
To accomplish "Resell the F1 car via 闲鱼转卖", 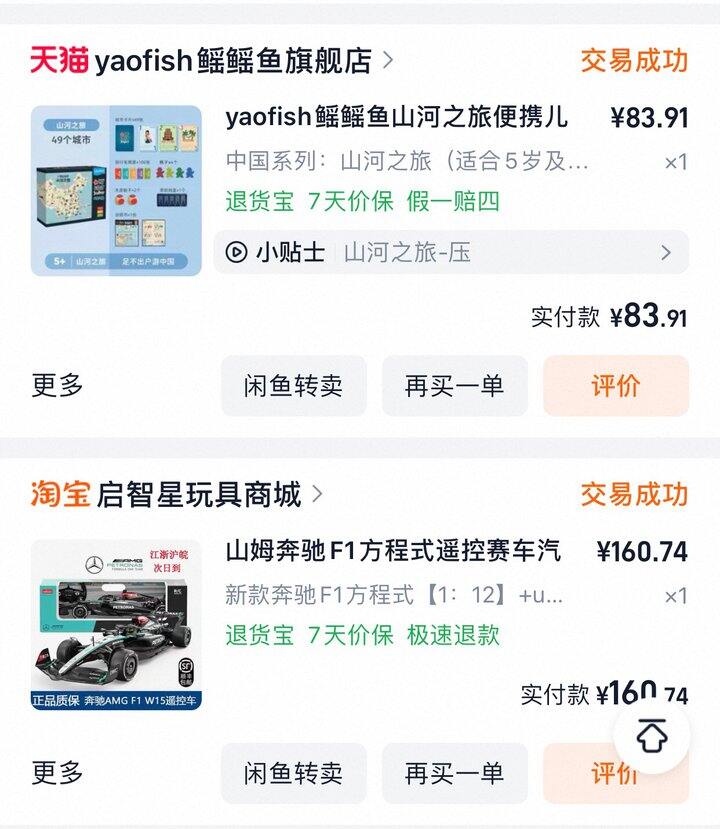I will pyautogui.click(x=294, y=773).
